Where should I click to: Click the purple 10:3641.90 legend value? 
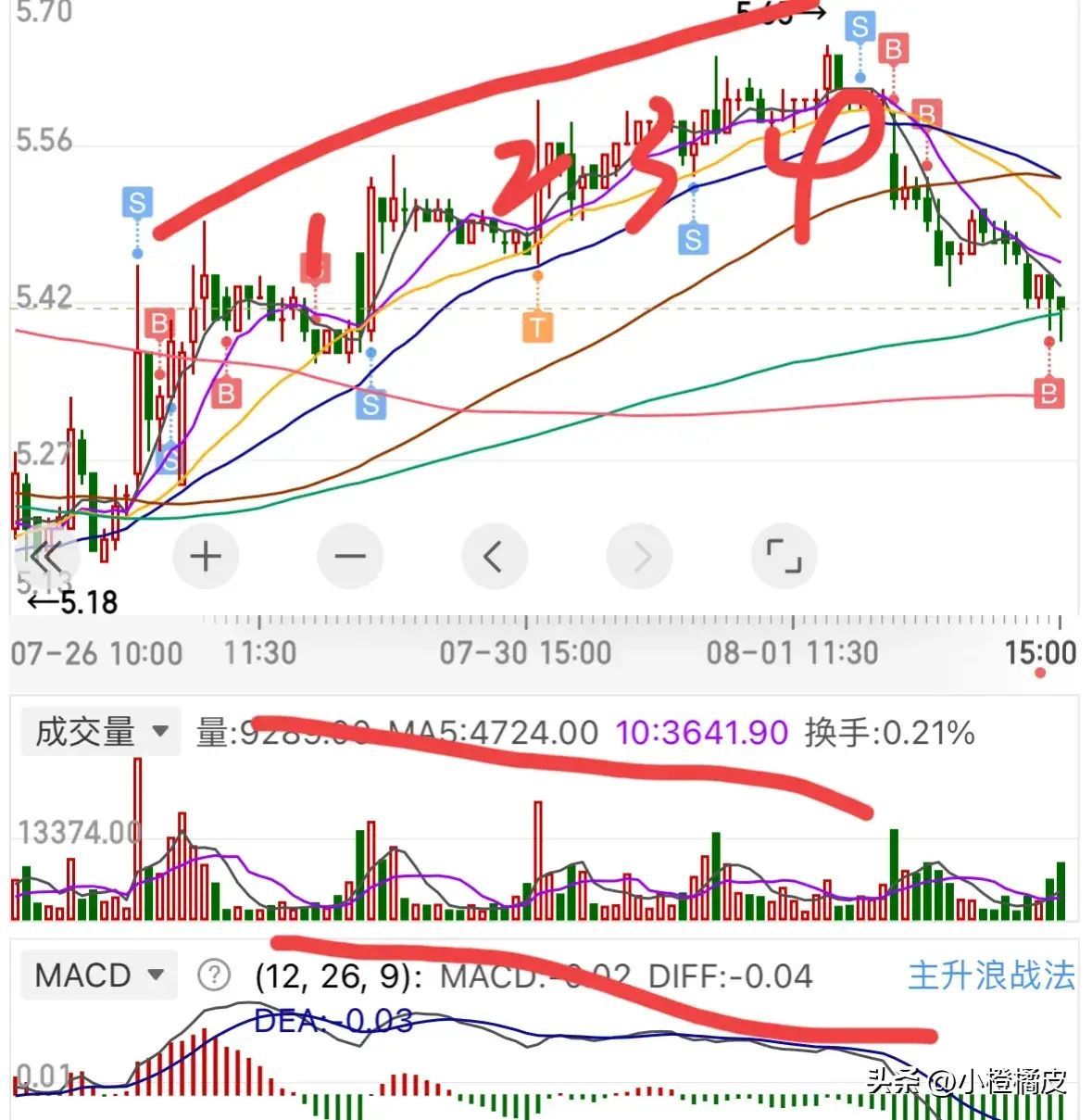702,732
